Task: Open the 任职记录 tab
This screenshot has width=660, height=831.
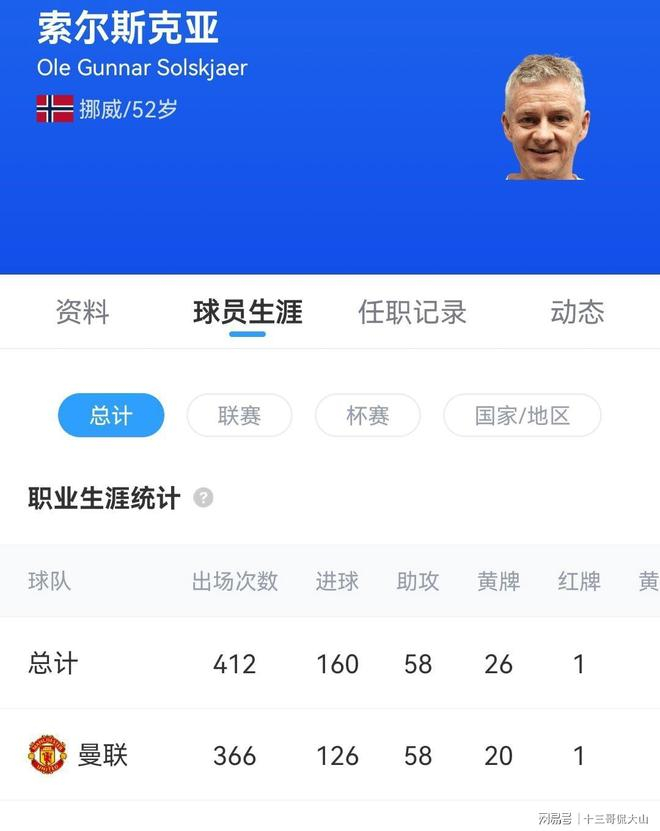Action: [x=412, y=312]
